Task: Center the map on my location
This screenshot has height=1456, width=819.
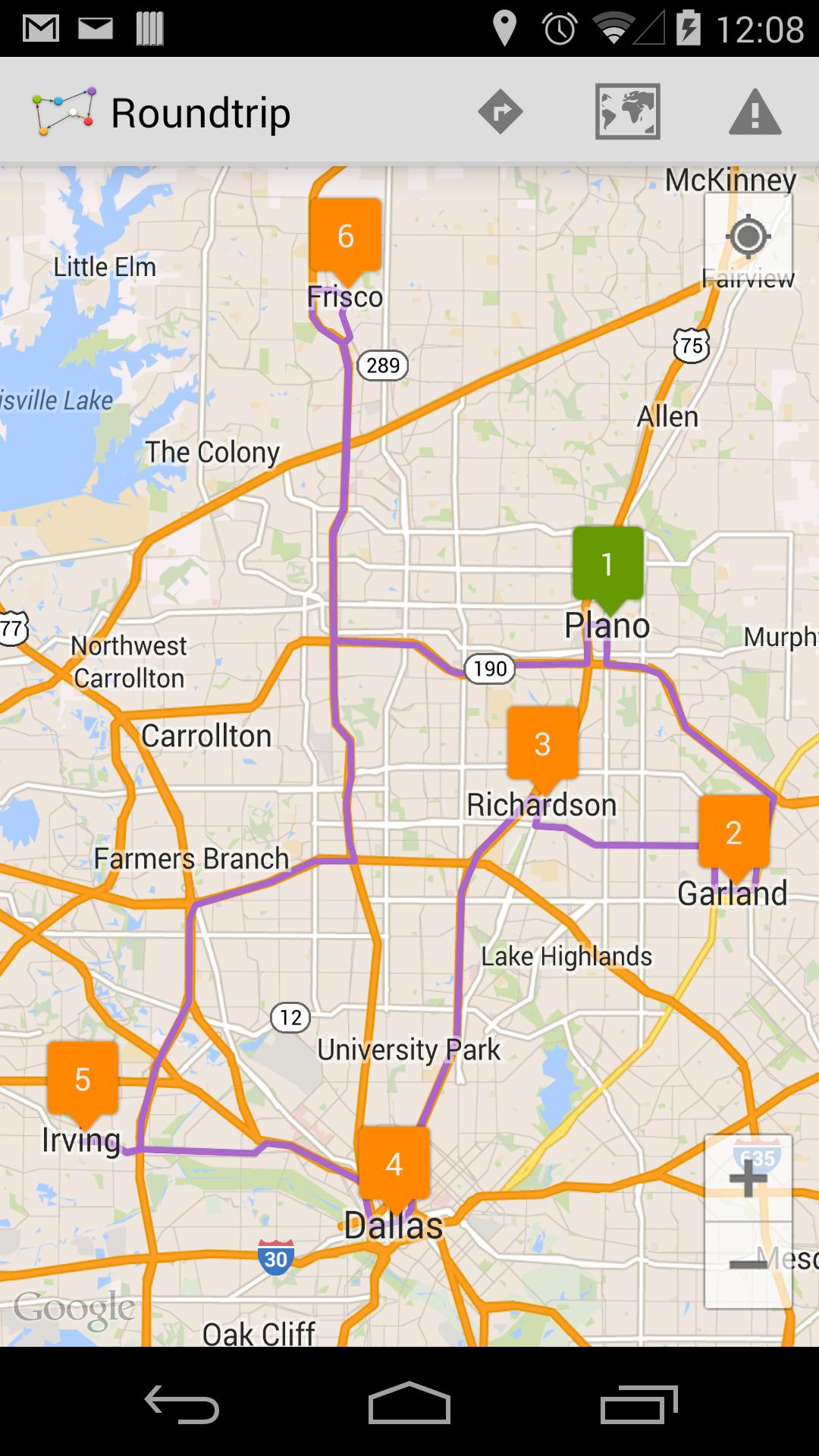Action: pos(748,237)
